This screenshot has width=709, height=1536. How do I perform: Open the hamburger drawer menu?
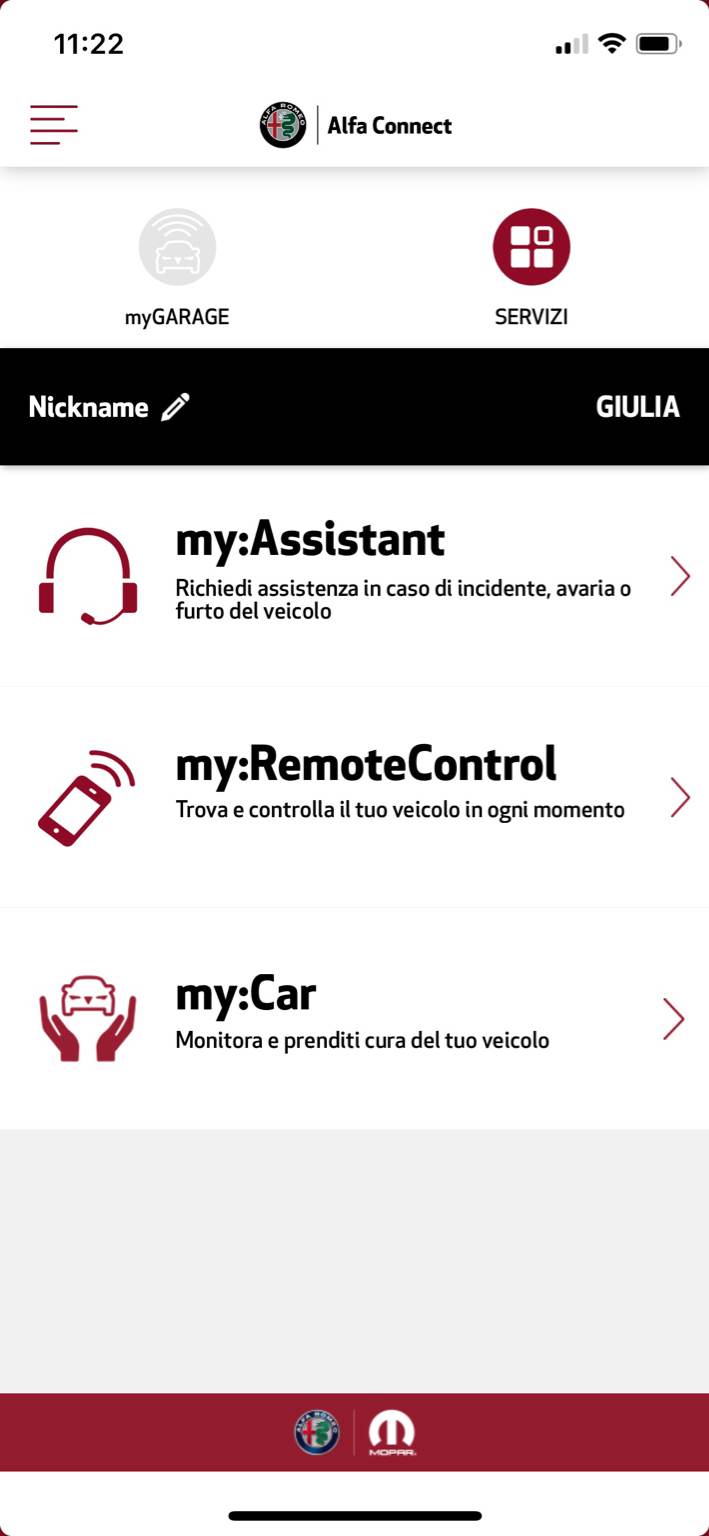54,125
